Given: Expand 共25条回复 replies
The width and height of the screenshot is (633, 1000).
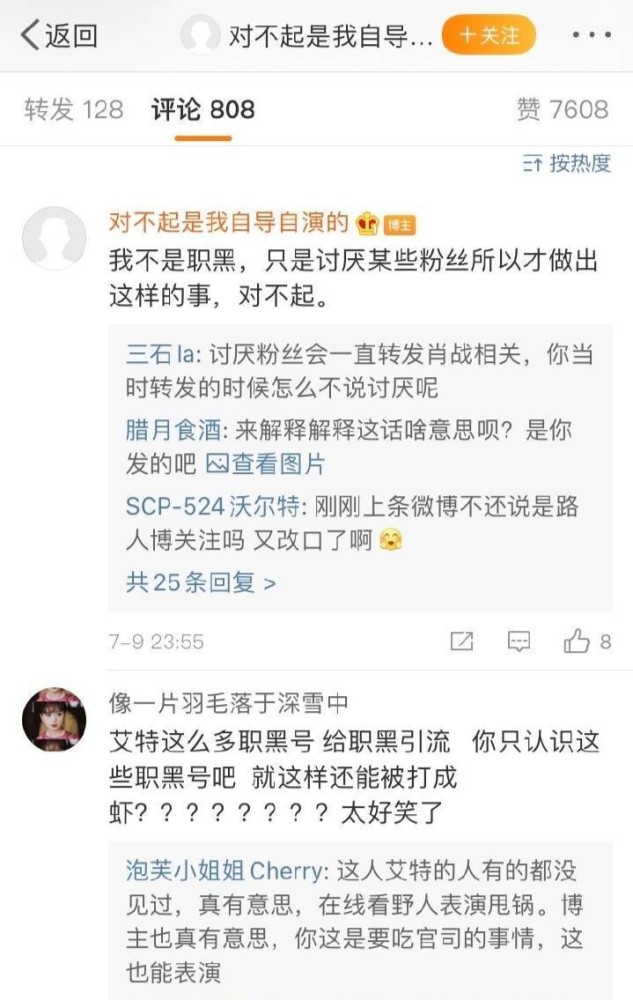Looking at the screenshot, I should click(200, 581).
